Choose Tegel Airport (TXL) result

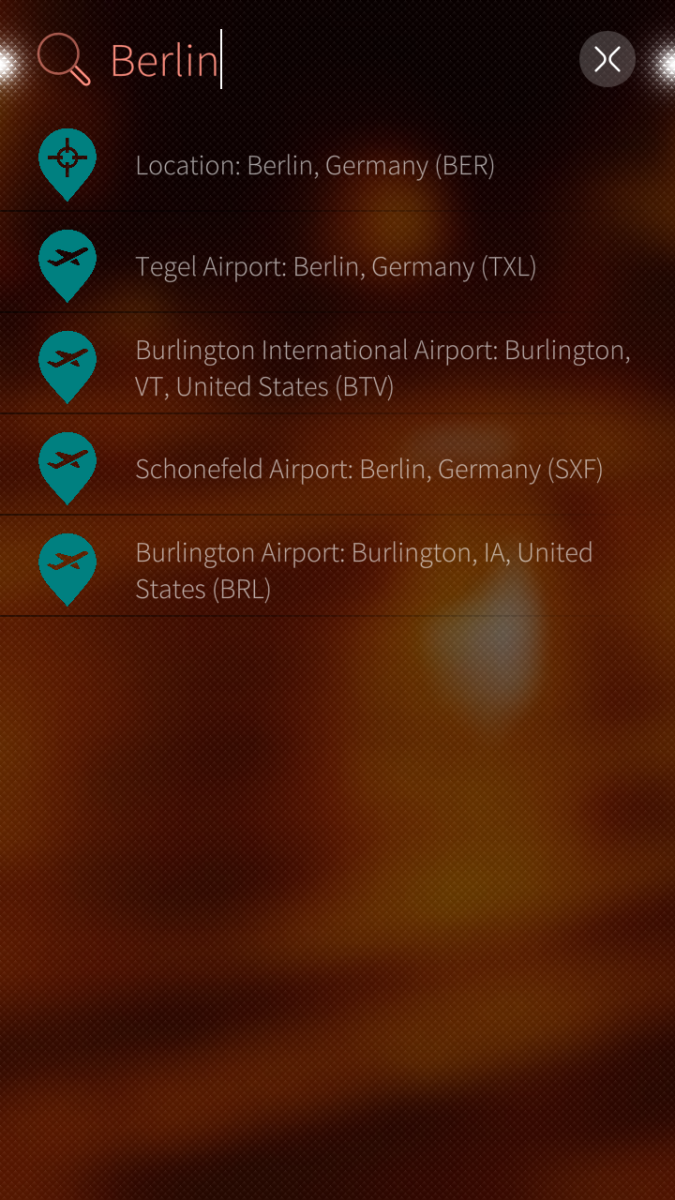(x=335, y=267)
